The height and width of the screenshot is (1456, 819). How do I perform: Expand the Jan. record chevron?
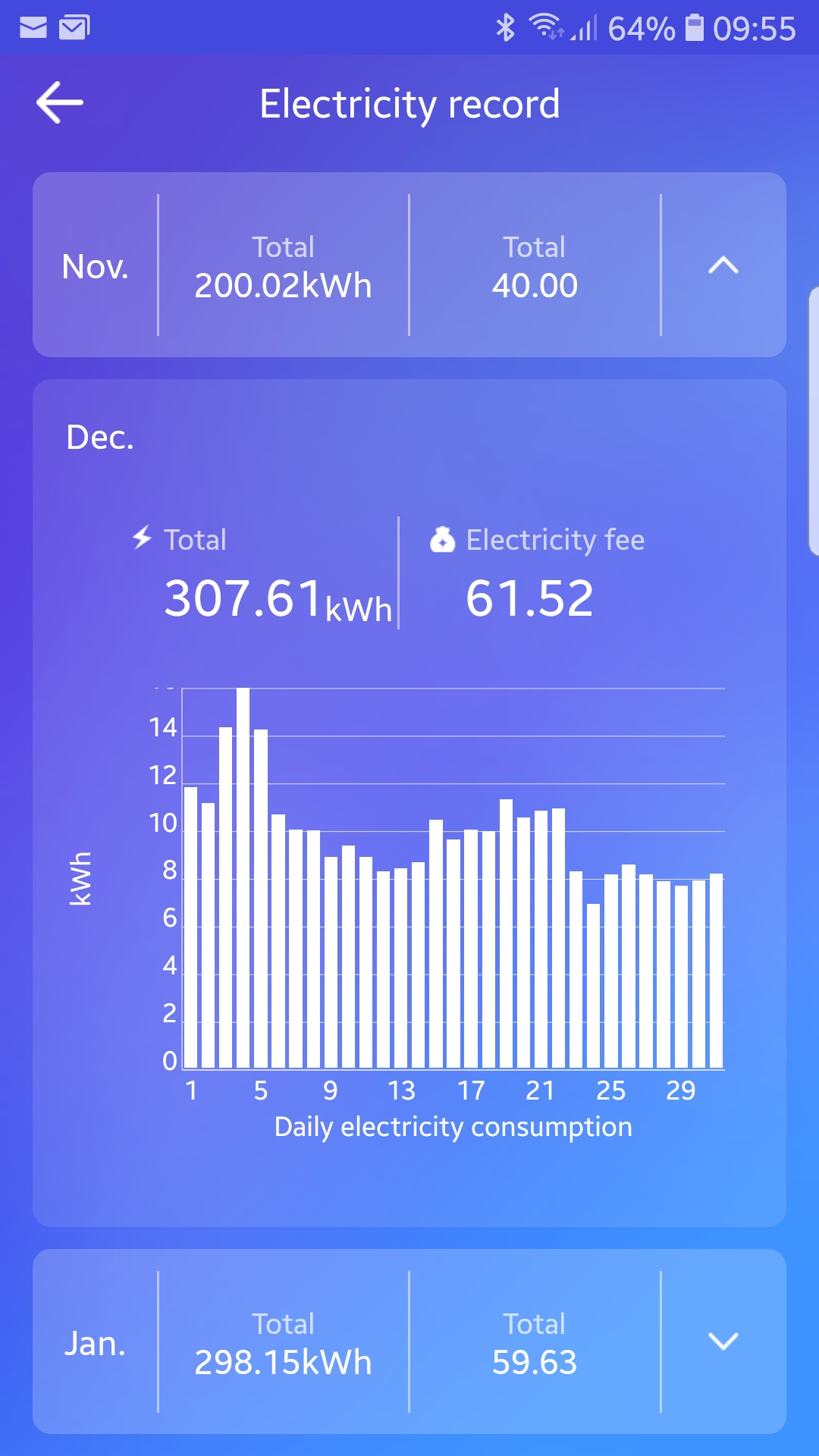pyautogui.click(x=723, y=1341)
